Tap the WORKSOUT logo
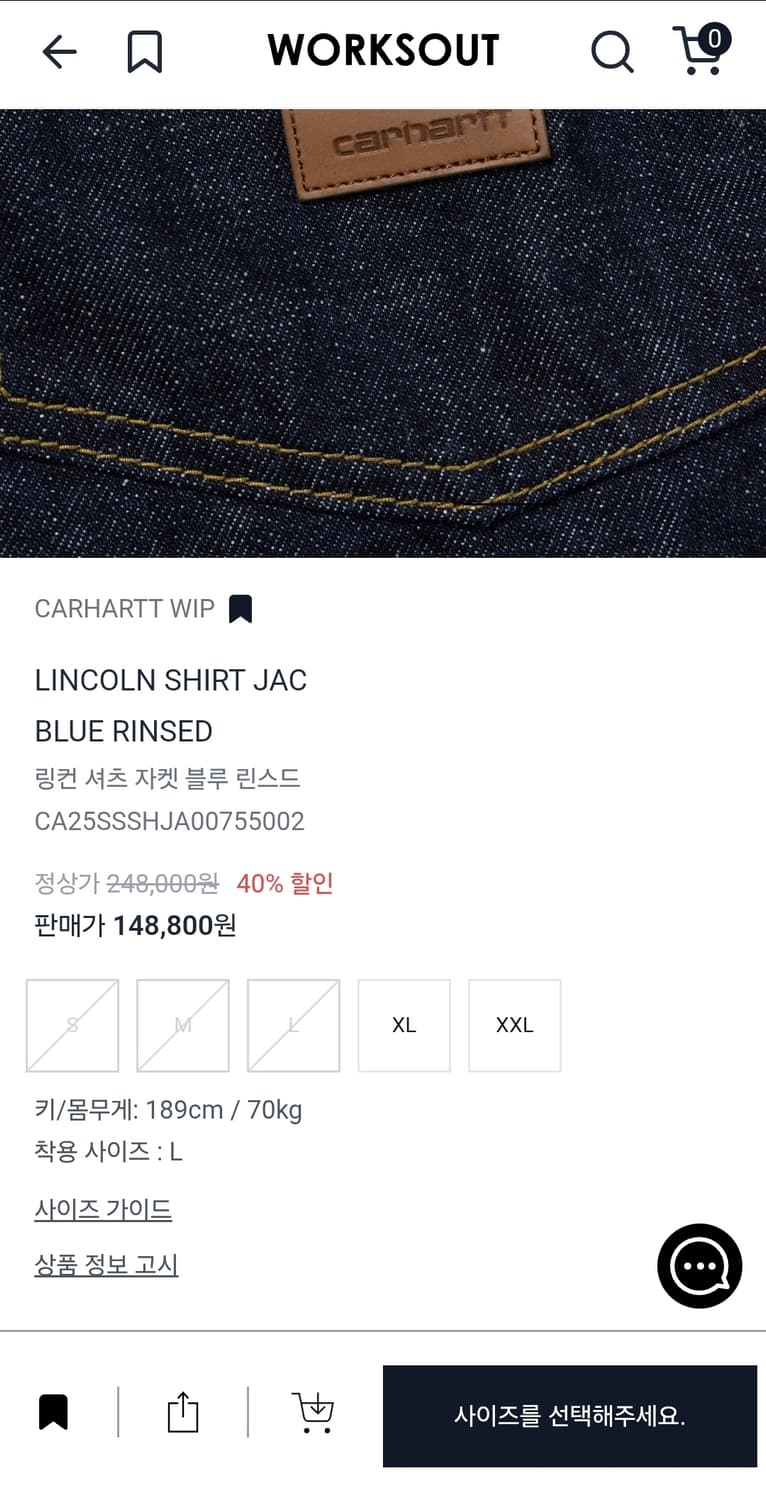This screenshot has width=766, height=1500. 383,50
